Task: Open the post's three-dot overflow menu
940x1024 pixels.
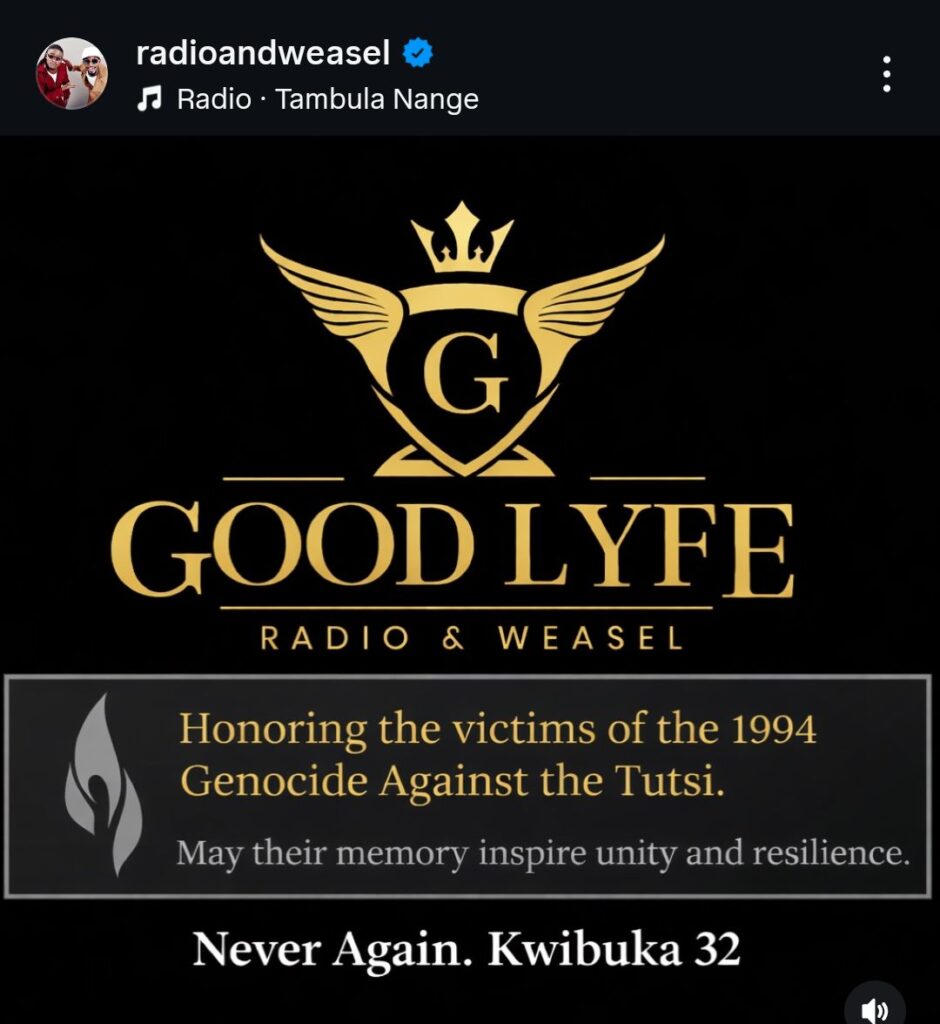Action: click(886, 74)
